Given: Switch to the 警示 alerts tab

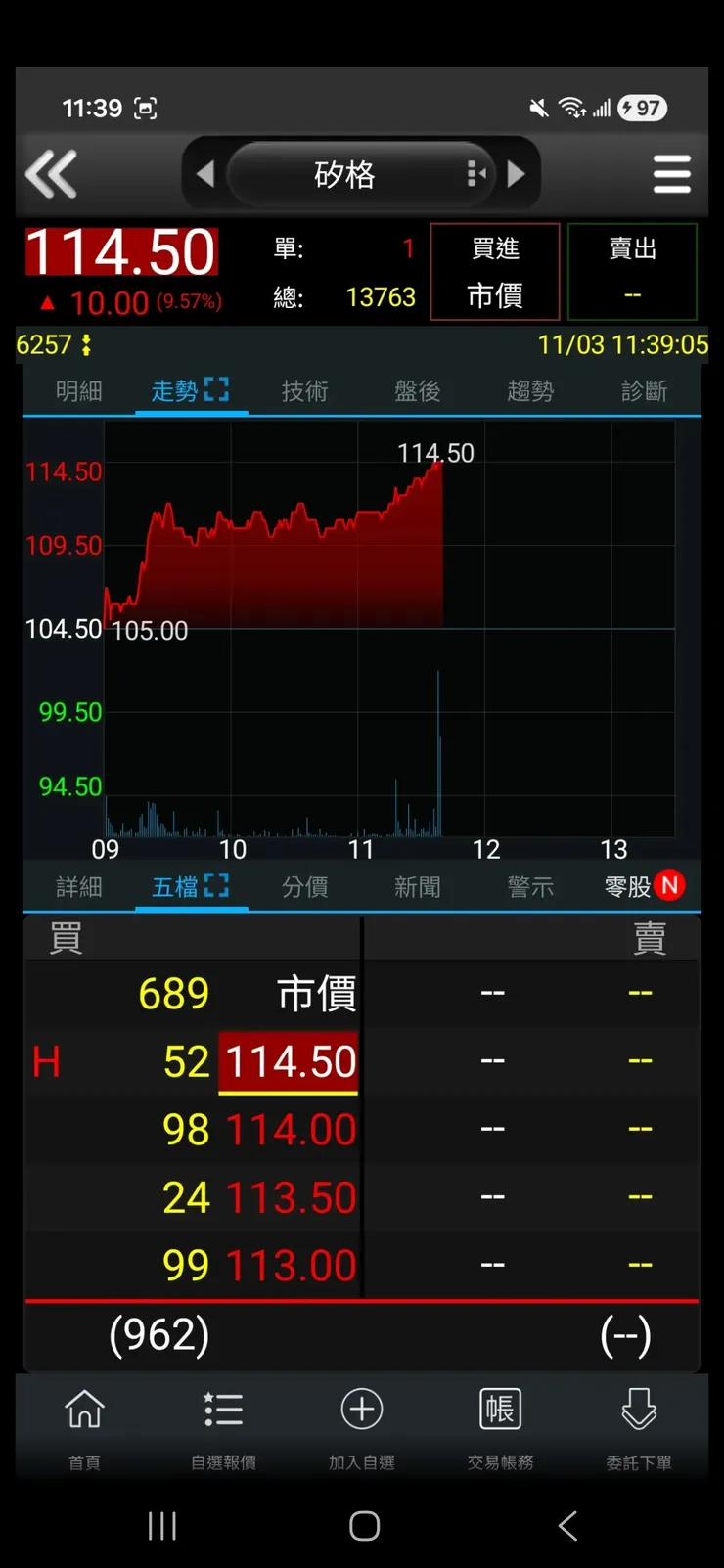Looking at the screenshot, I should click(529, 885).
